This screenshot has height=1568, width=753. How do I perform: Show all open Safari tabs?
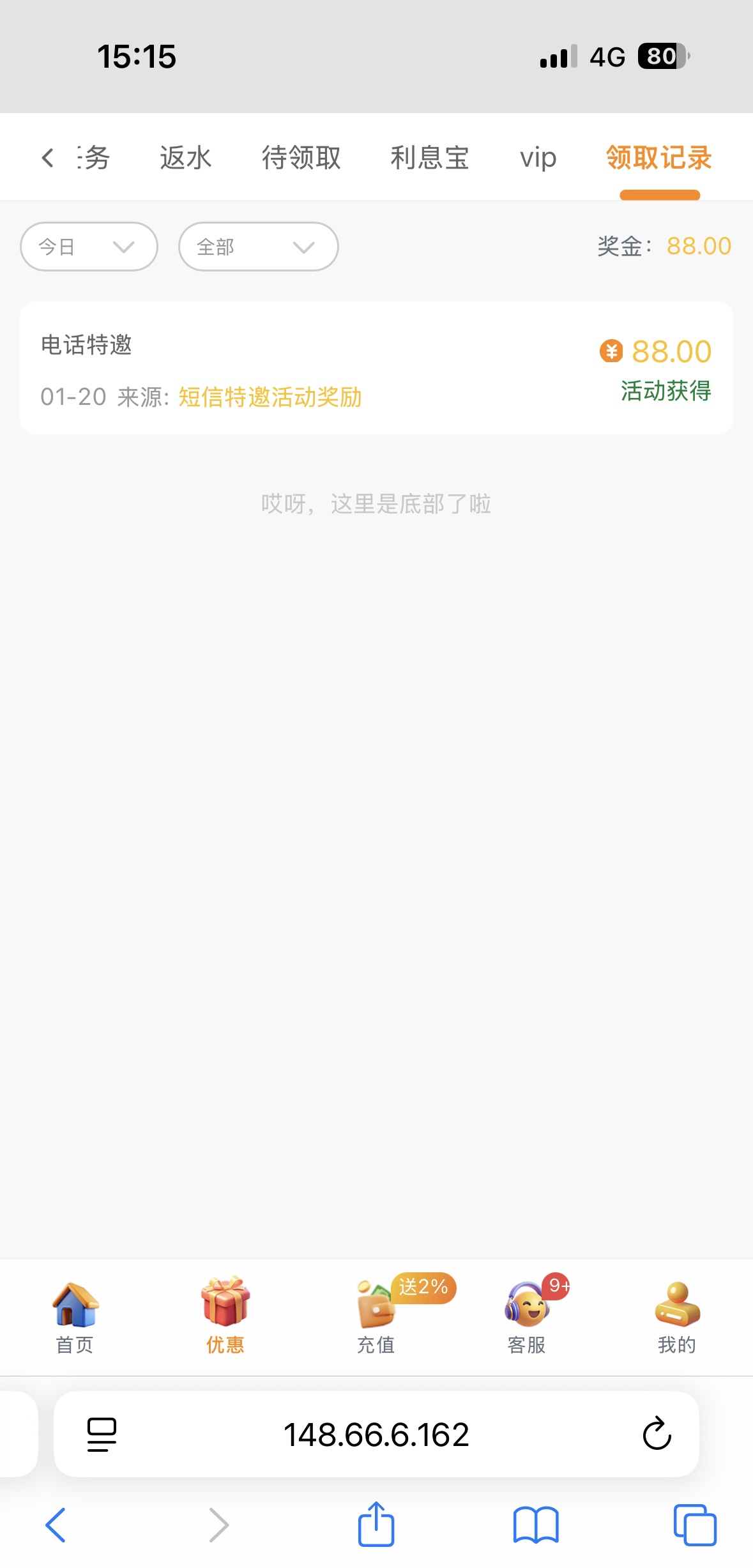pos(695,1524)
